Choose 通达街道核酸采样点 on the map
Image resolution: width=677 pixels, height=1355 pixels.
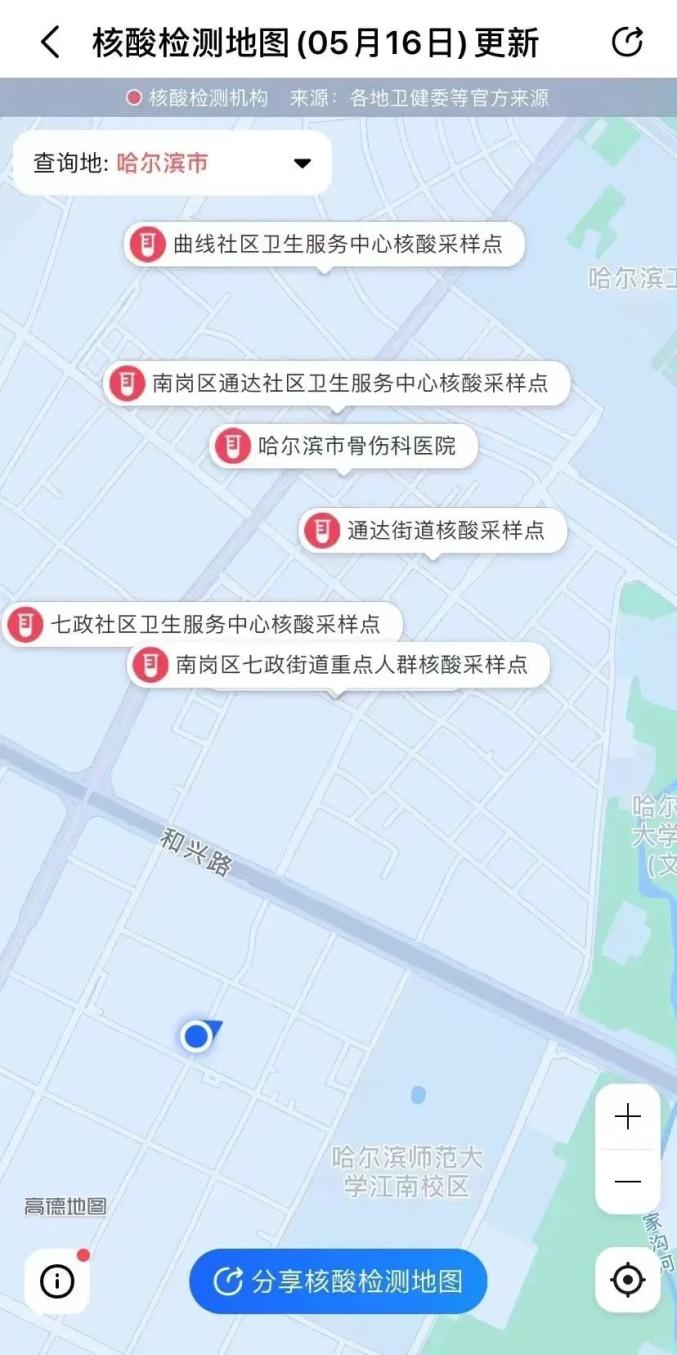click(x=433, y=530)
